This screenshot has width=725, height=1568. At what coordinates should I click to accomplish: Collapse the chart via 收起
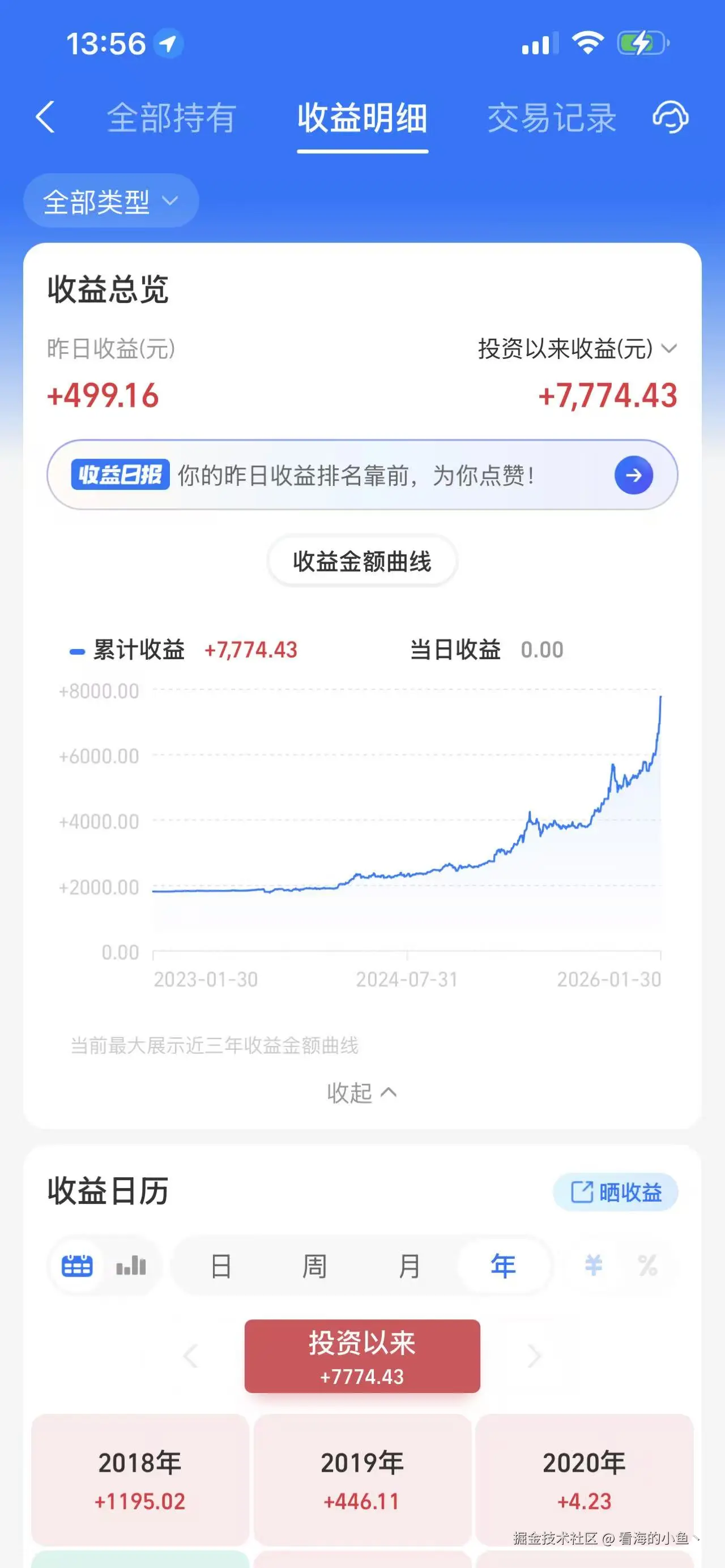[362, 1092]
